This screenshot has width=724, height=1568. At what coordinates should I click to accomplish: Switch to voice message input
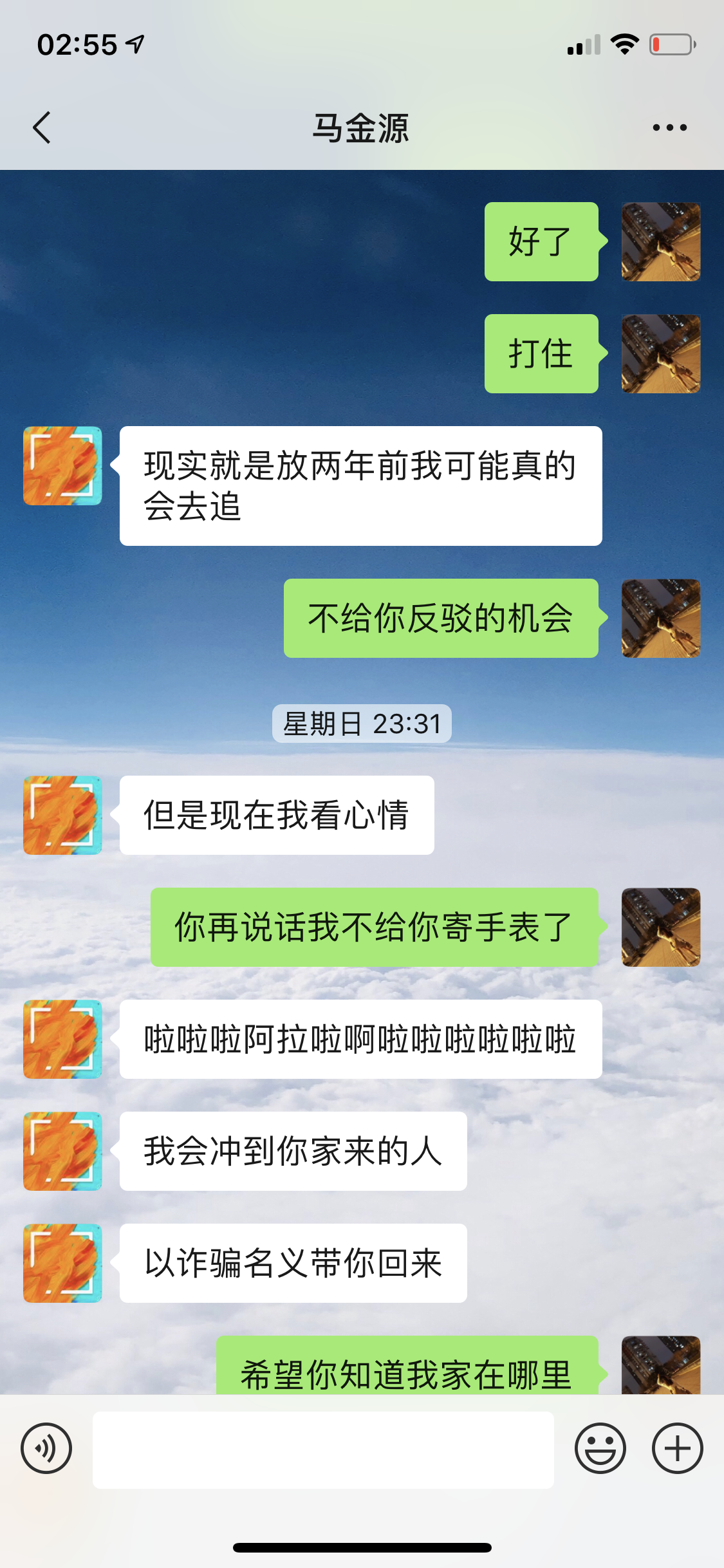pos(46,1448)
